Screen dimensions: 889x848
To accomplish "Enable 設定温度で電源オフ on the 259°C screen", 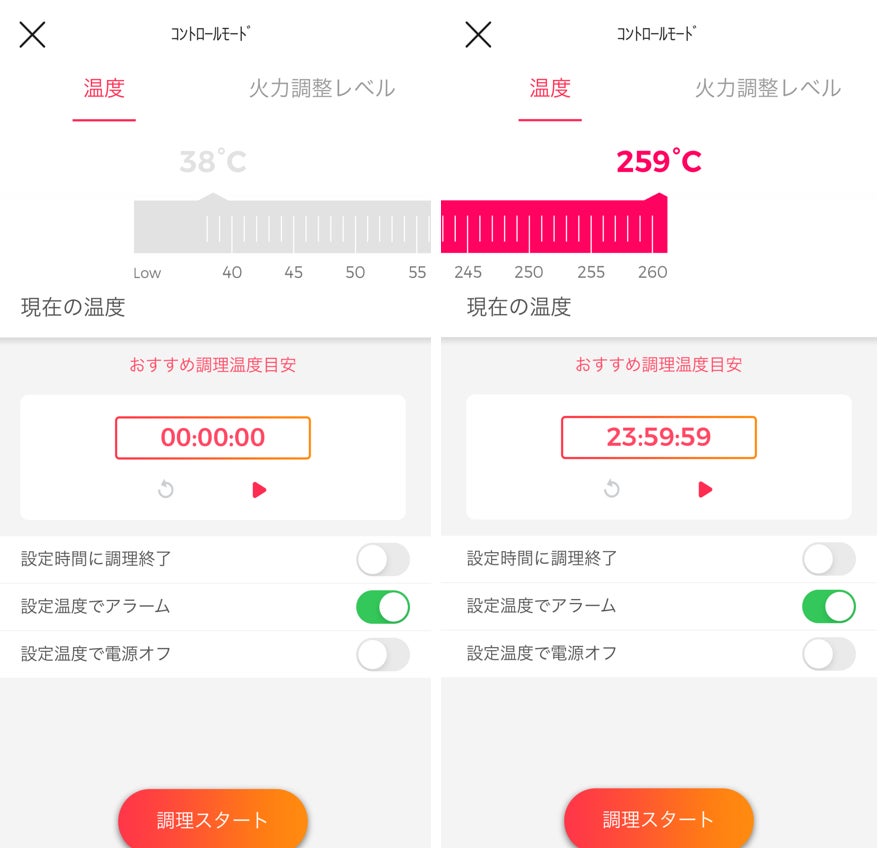I will pos(829,654).
